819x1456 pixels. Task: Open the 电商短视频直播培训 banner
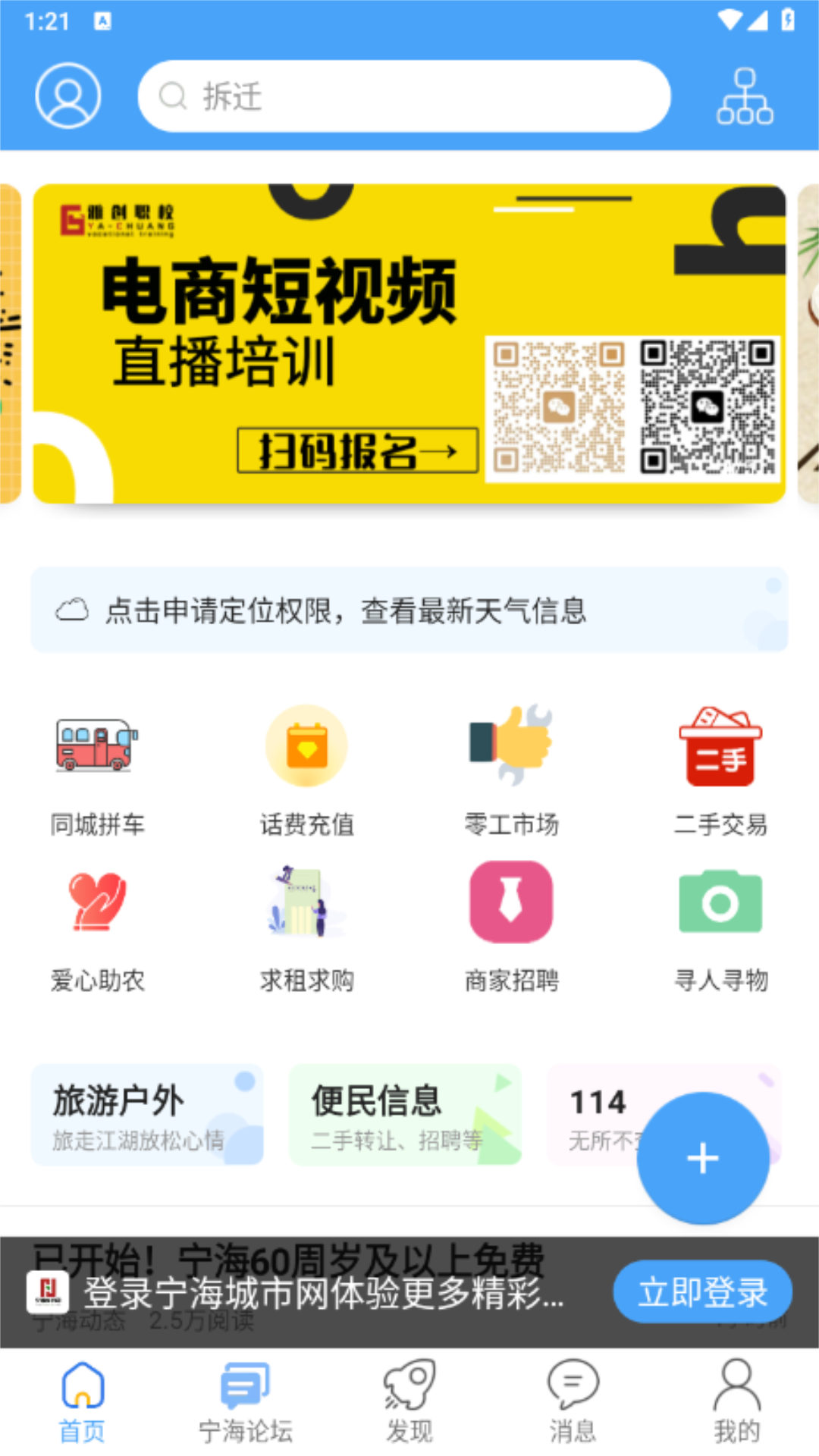(409, 344)
